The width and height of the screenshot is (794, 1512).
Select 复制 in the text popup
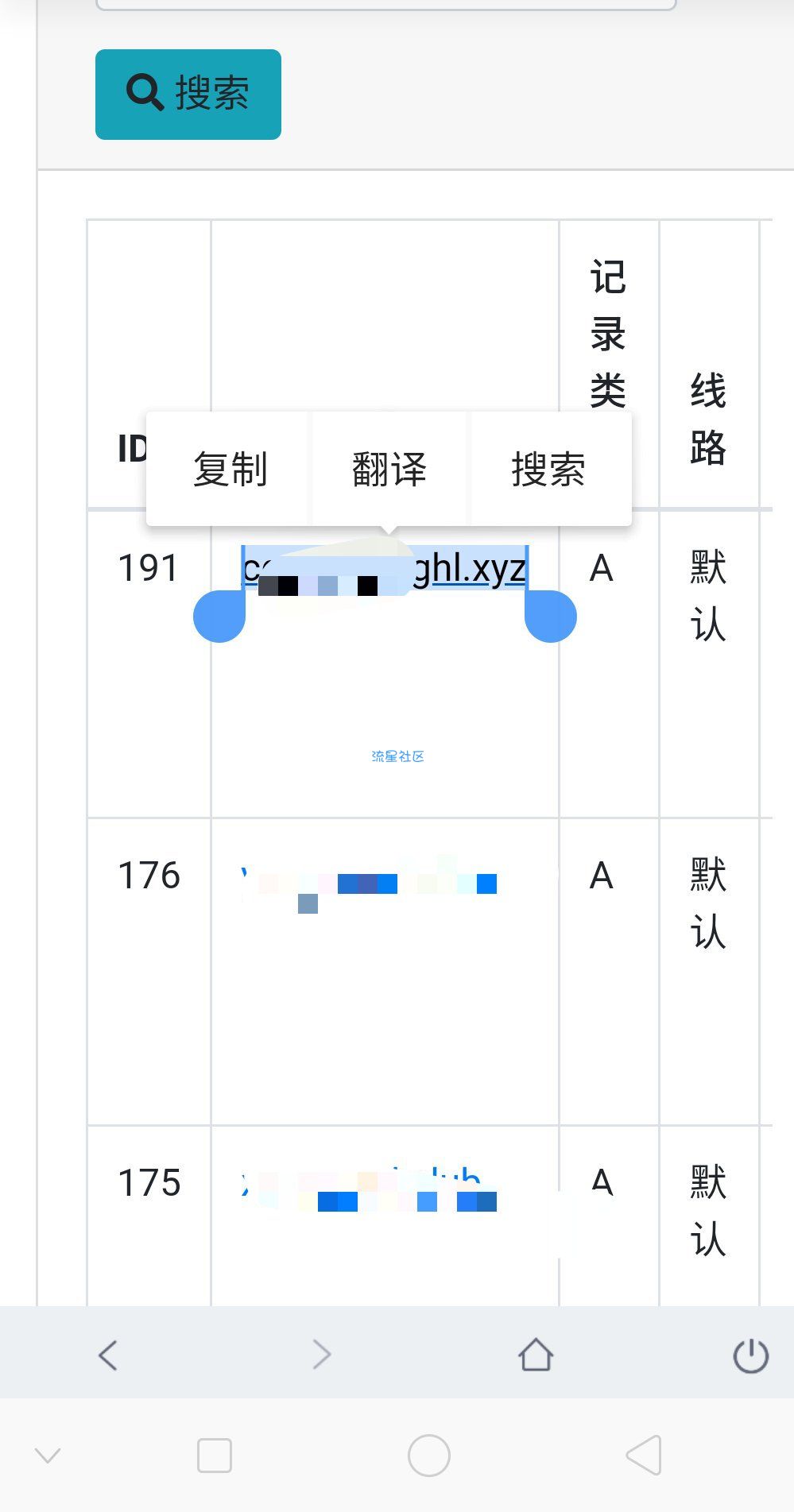230,469
